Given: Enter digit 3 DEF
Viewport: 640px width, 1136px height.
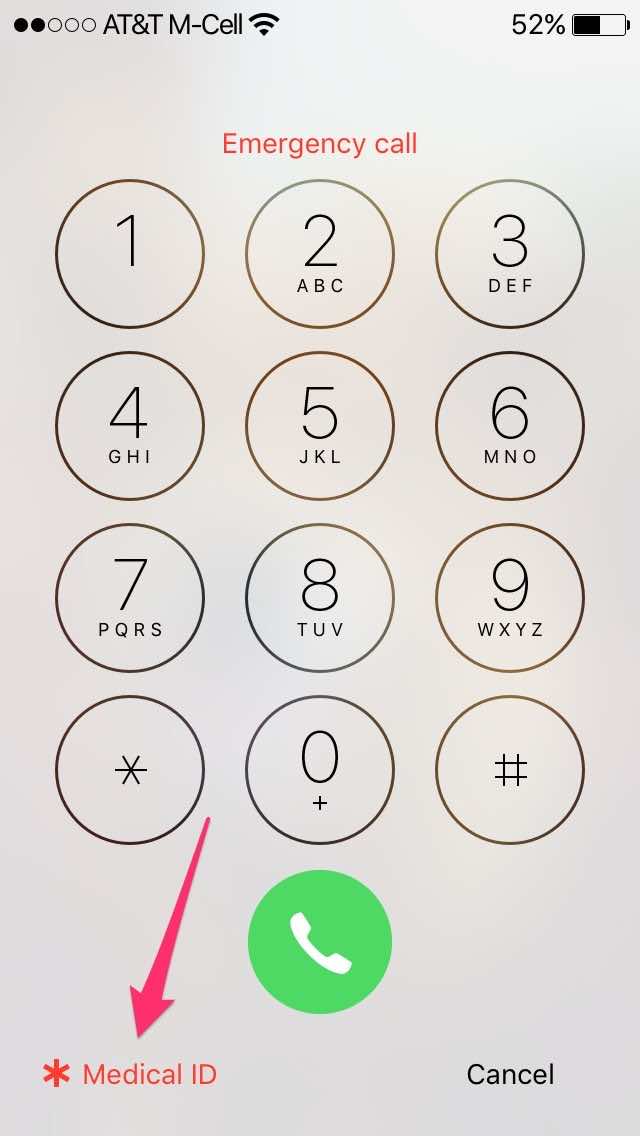Looking at the screenshot, I should pyautogui.click(x=510, y=255).
